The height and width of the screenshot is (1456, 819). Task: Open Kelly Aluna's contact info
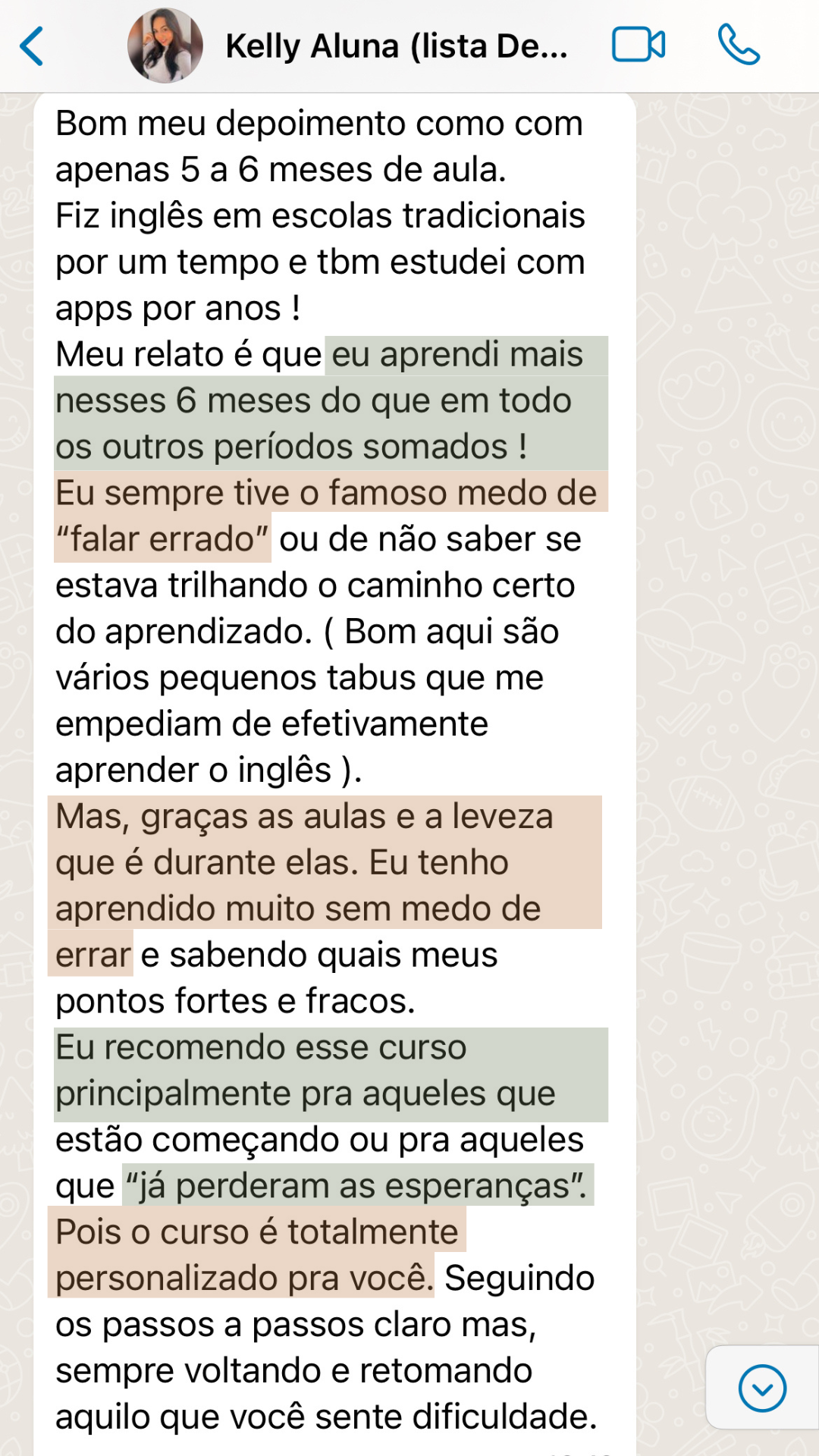point(396,46)
